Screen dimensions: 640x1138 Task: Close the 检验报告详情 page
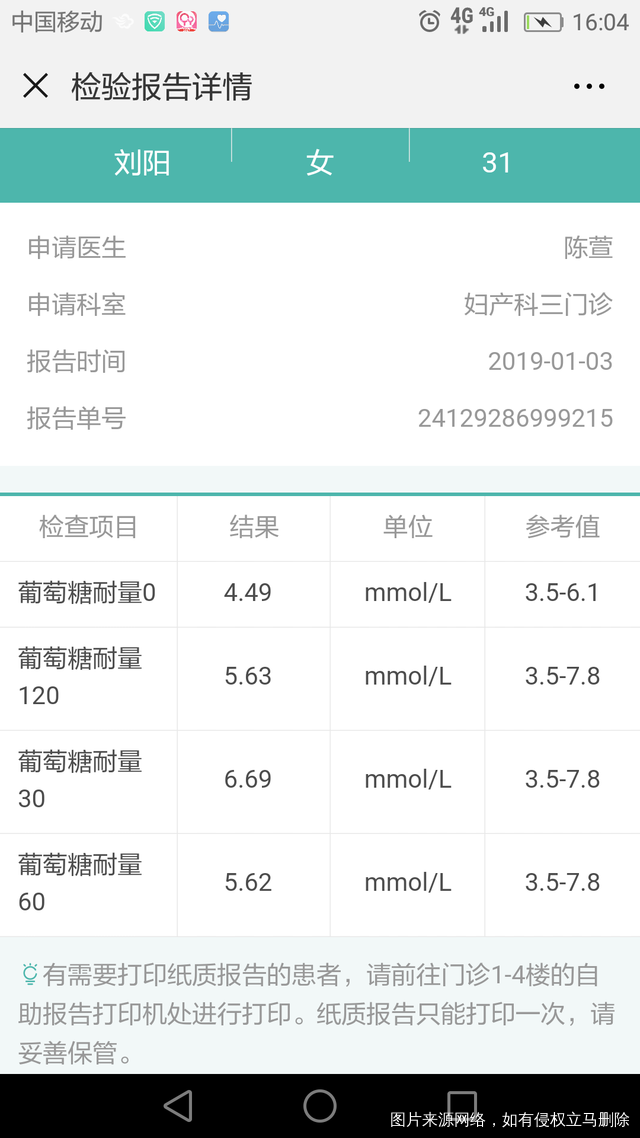pos(36,86)
